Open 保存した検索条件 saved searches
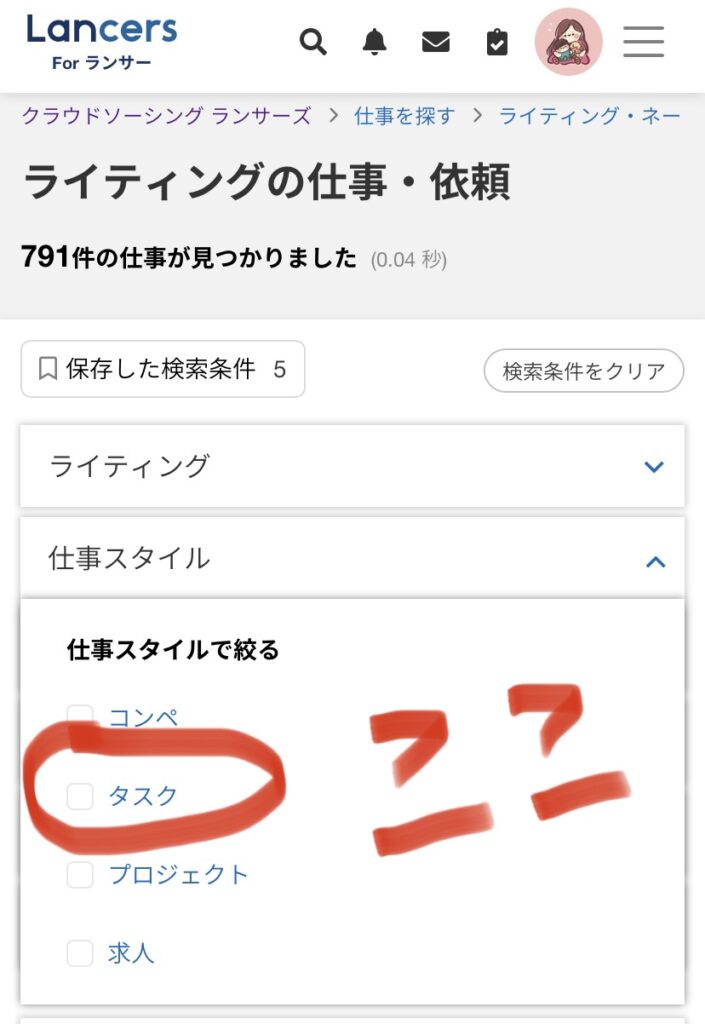The height and width of the screenshot is (1024, 705). [163, 369]
